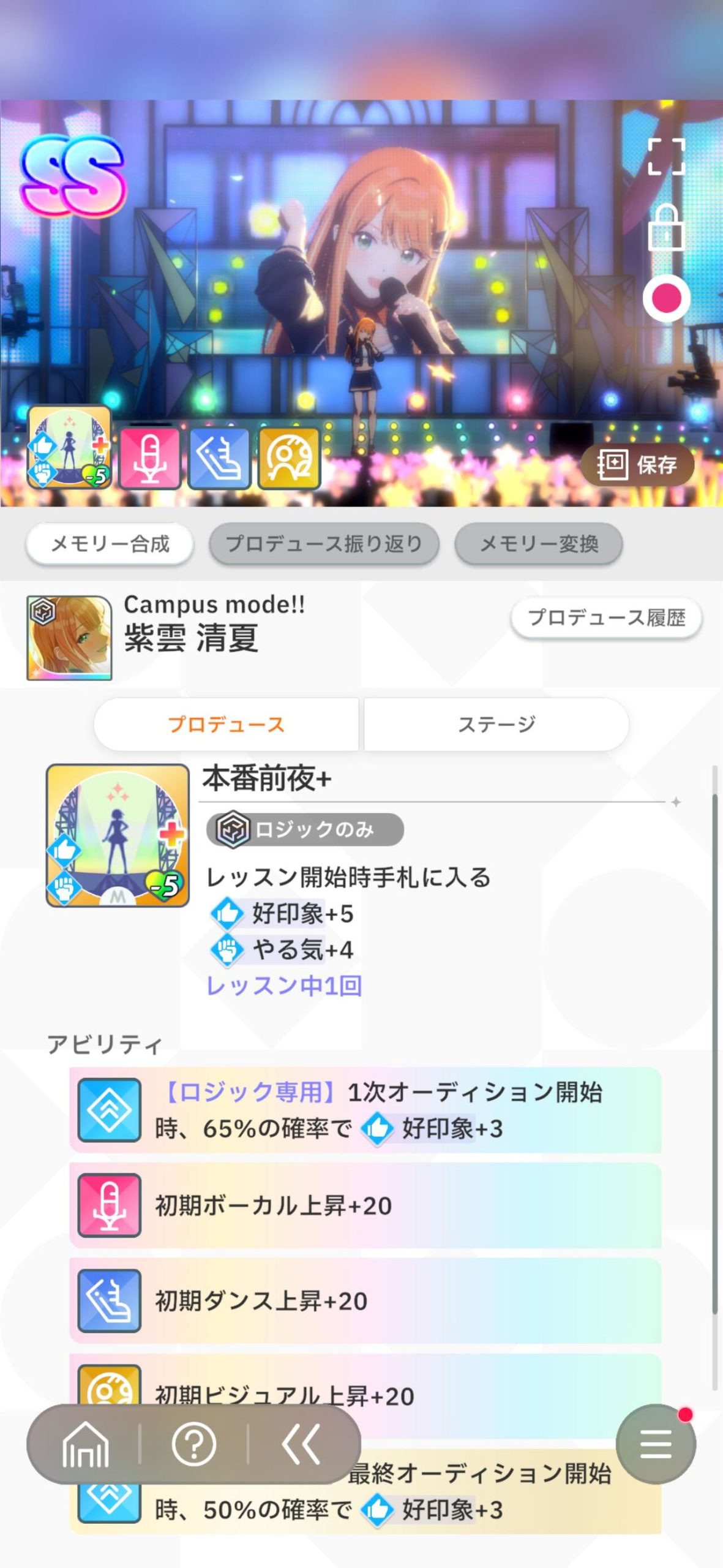Tap the pink vocal icon on the photo
Screen dimensions: 723x1568
pyautogui.click(x=150, y=458)
